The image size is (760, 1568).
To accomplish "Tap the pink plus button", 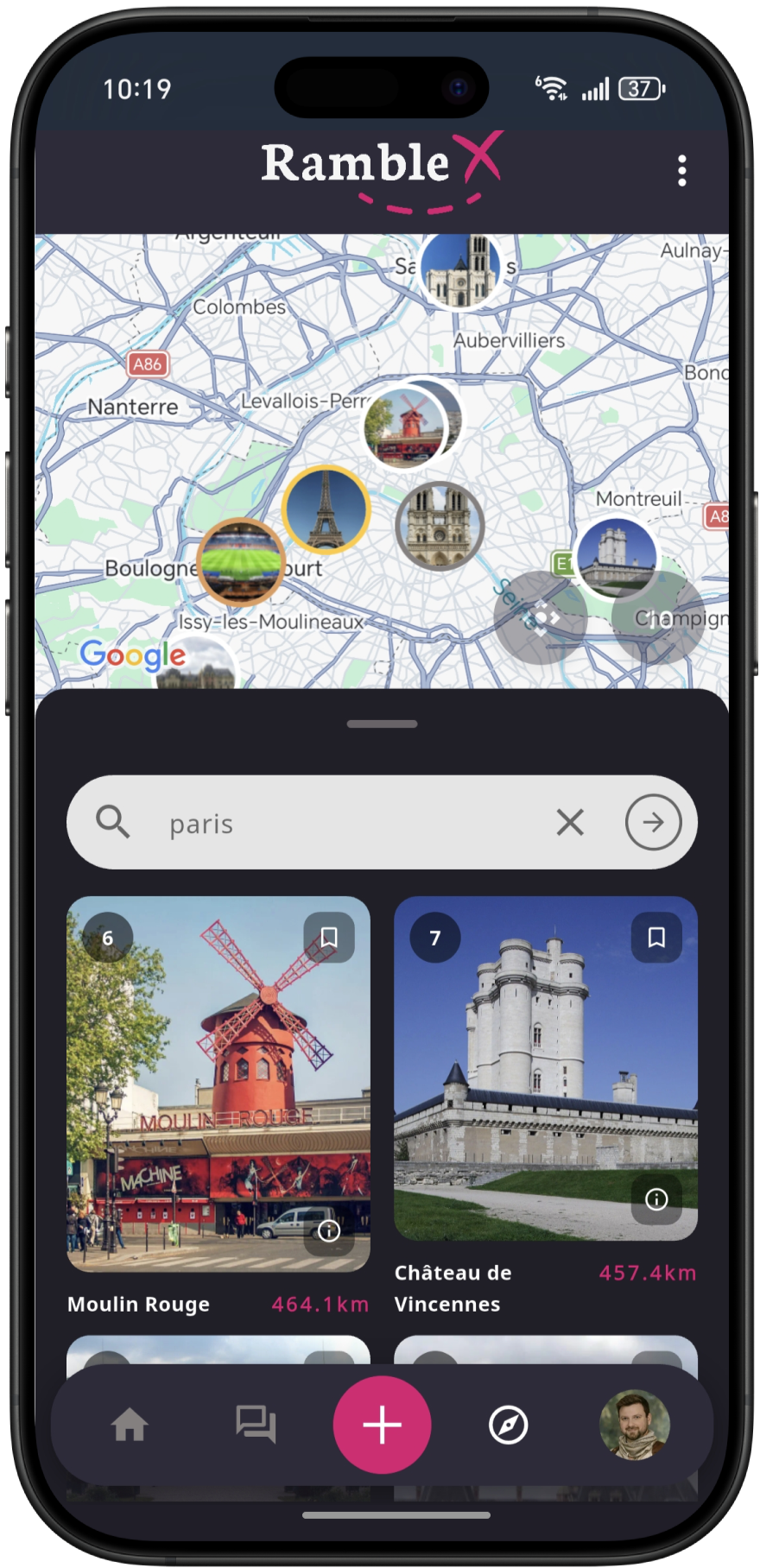I will [x=382, y=1425].
